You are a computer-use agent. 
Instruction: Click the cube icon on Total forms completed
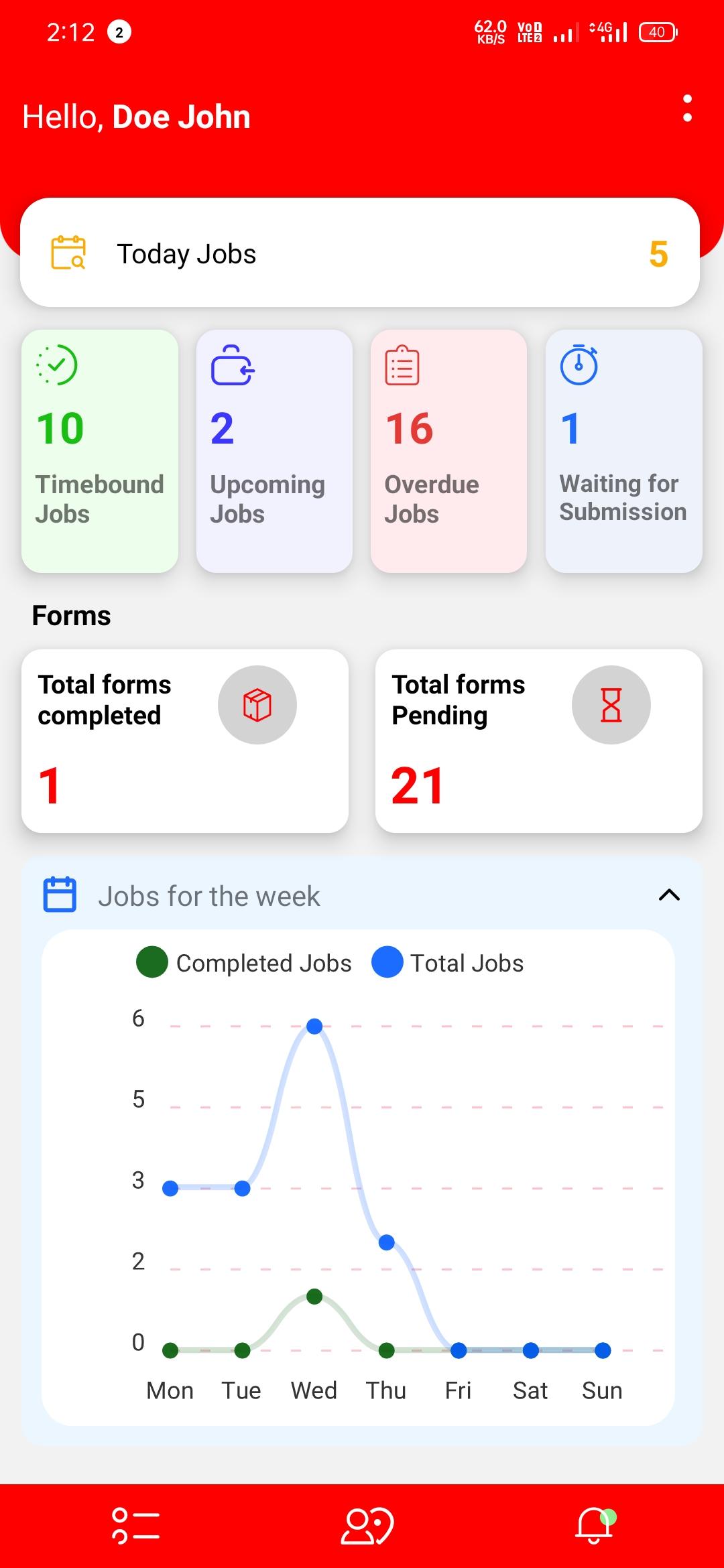[x=257, y=705]
